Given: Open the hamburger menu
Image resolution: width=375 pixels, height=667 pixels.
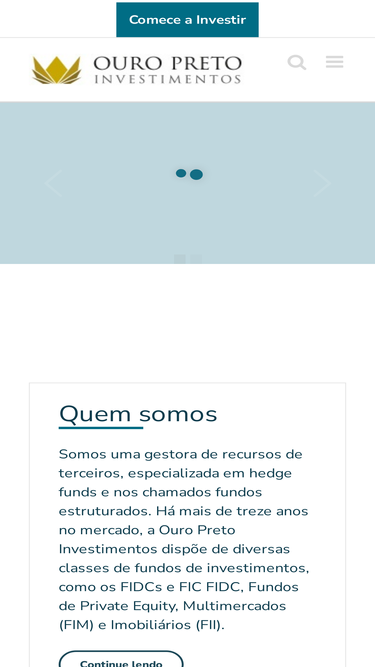Looking at the screenshot, I should [335, 62].
